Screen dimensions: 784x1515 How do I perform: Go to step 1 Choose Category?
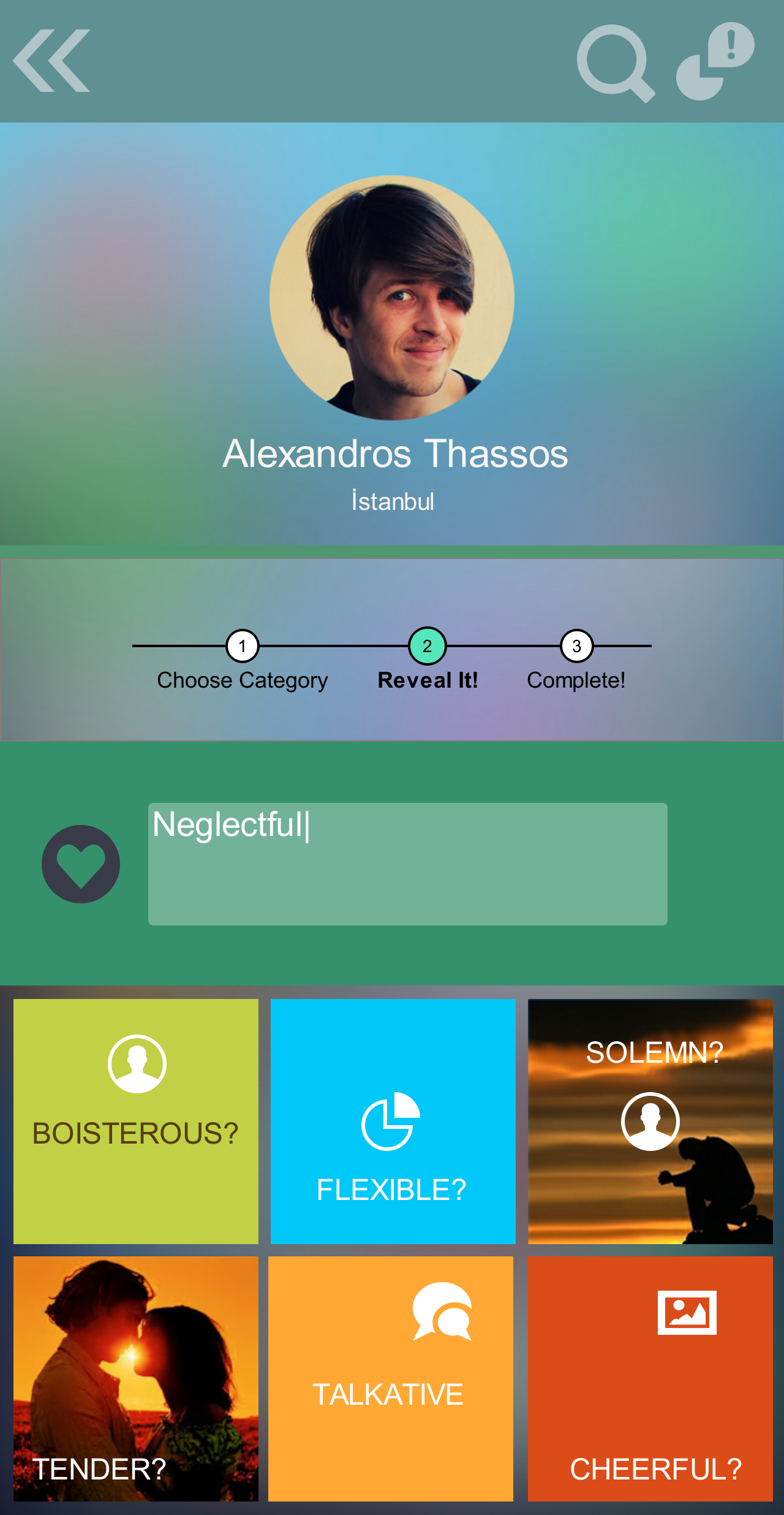(243, 646)
